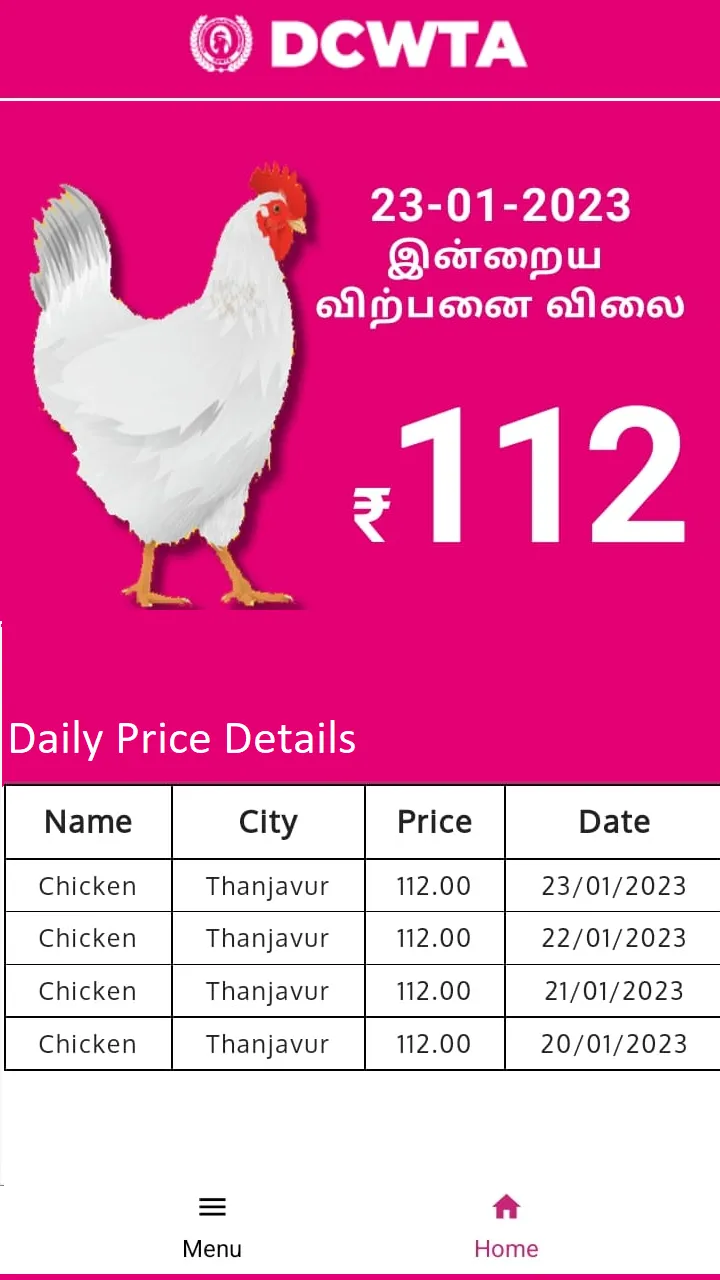Image resolution: width=720 pixels, height=1280 pixels.
Task: Switch to the Home tab
Action: (x=506, y=1226)
